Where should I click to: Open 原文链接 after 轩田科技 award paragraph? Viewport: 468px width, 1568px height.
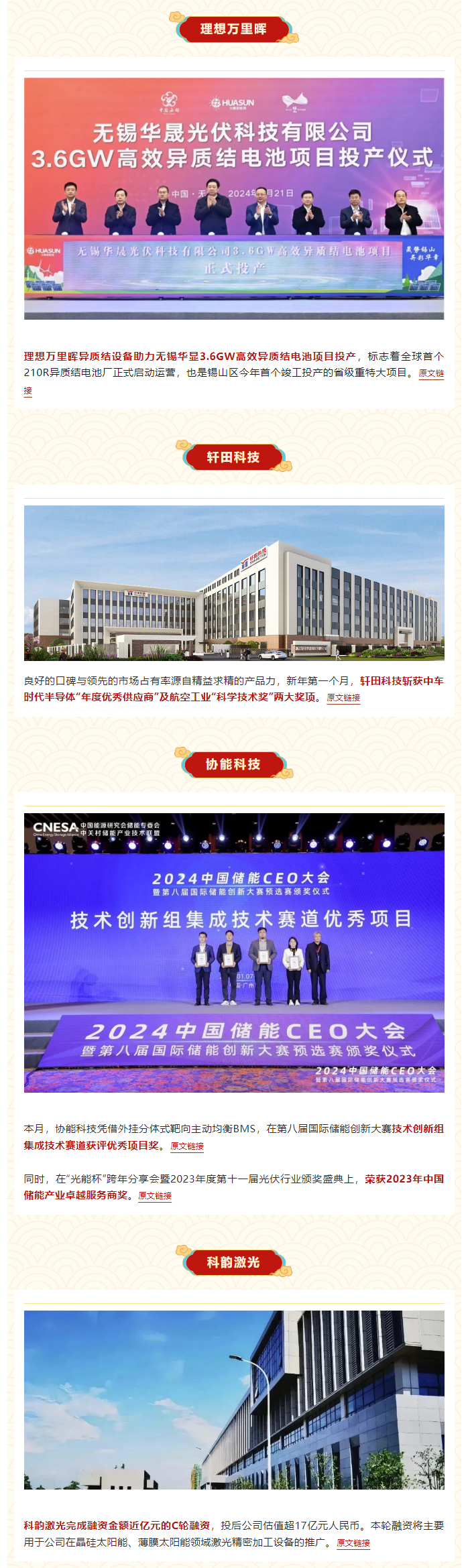click(343, 698)
